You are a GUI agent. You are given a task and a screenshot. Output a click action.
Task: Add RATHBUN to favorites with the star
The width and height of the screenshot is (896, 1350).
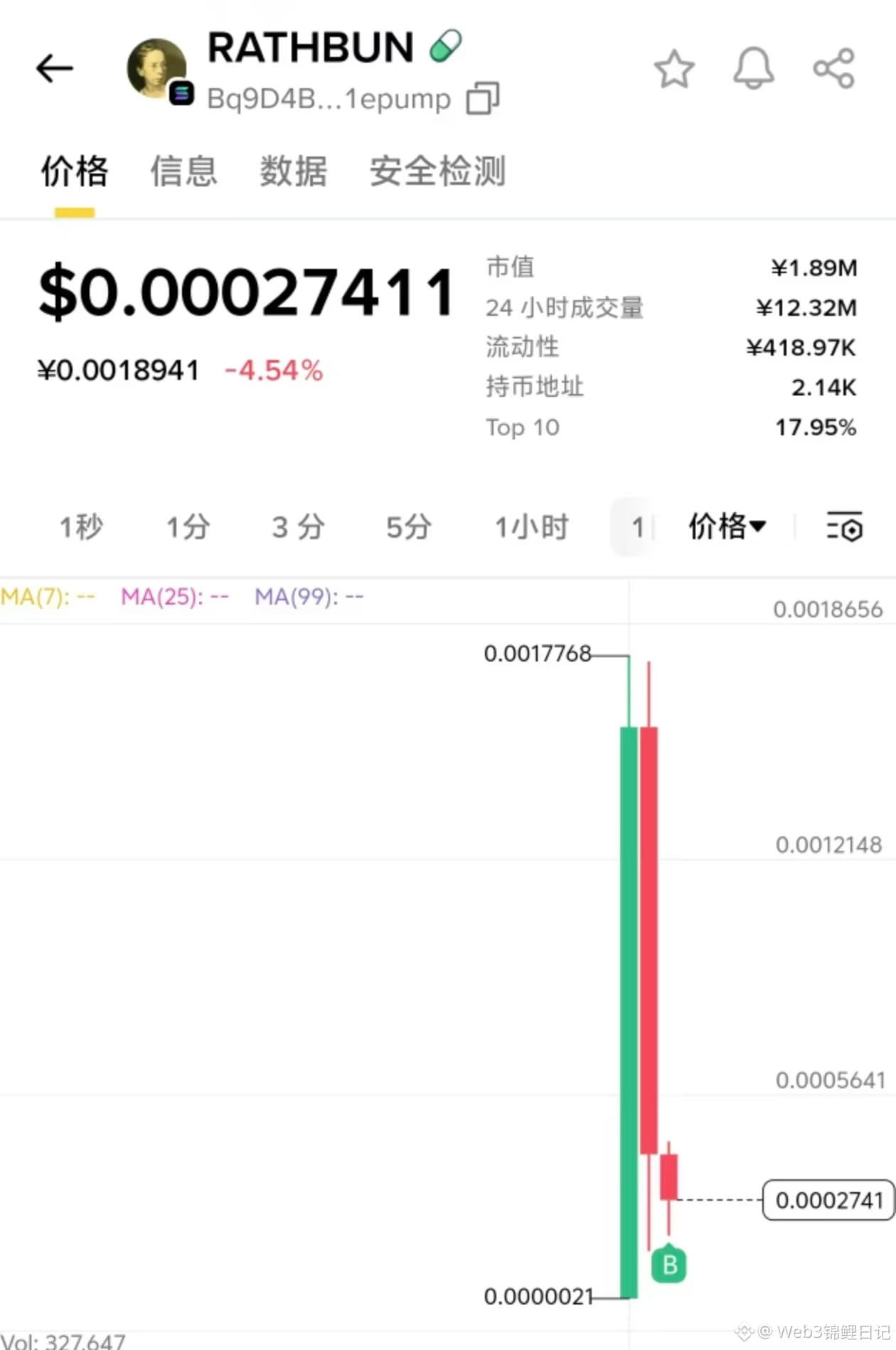coord(673,69)
